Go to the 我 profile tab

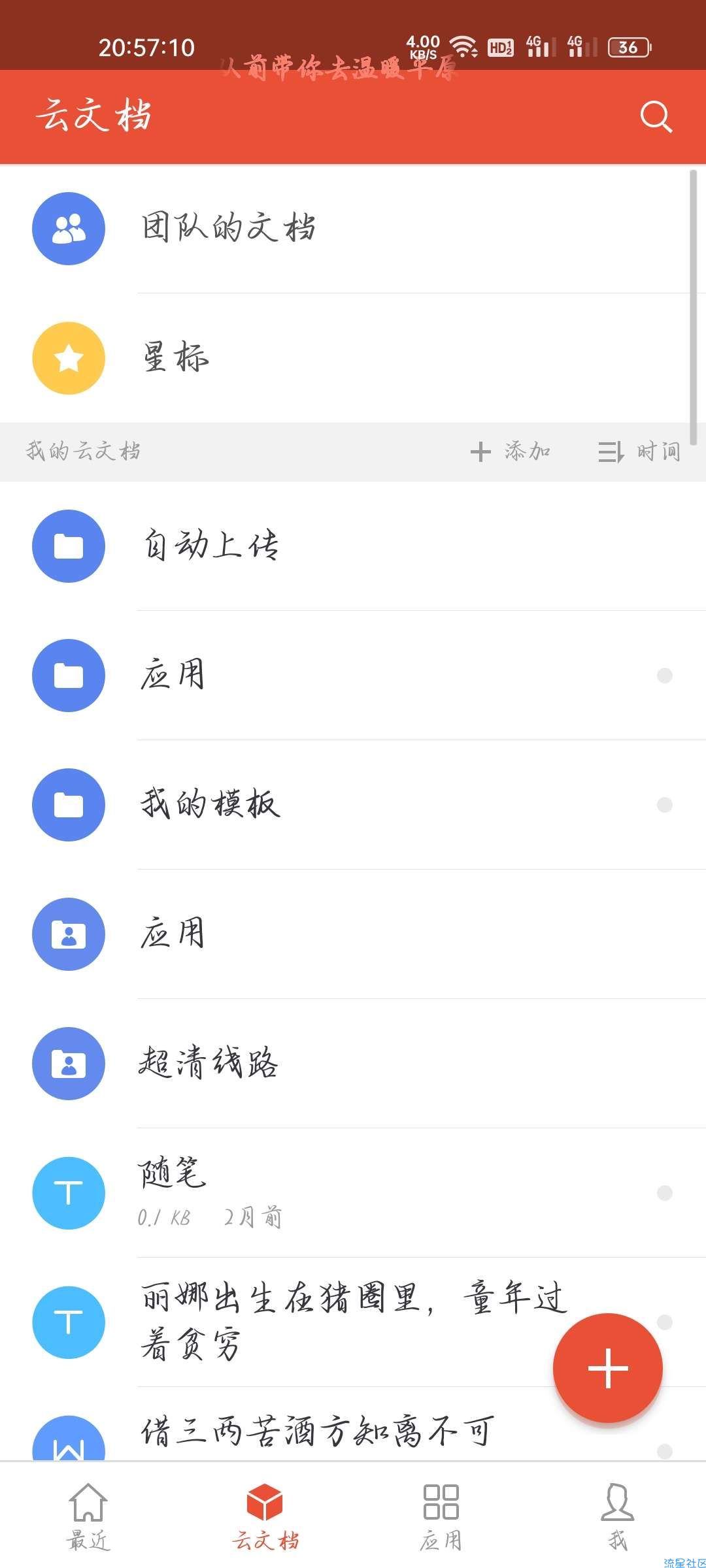618,1516
